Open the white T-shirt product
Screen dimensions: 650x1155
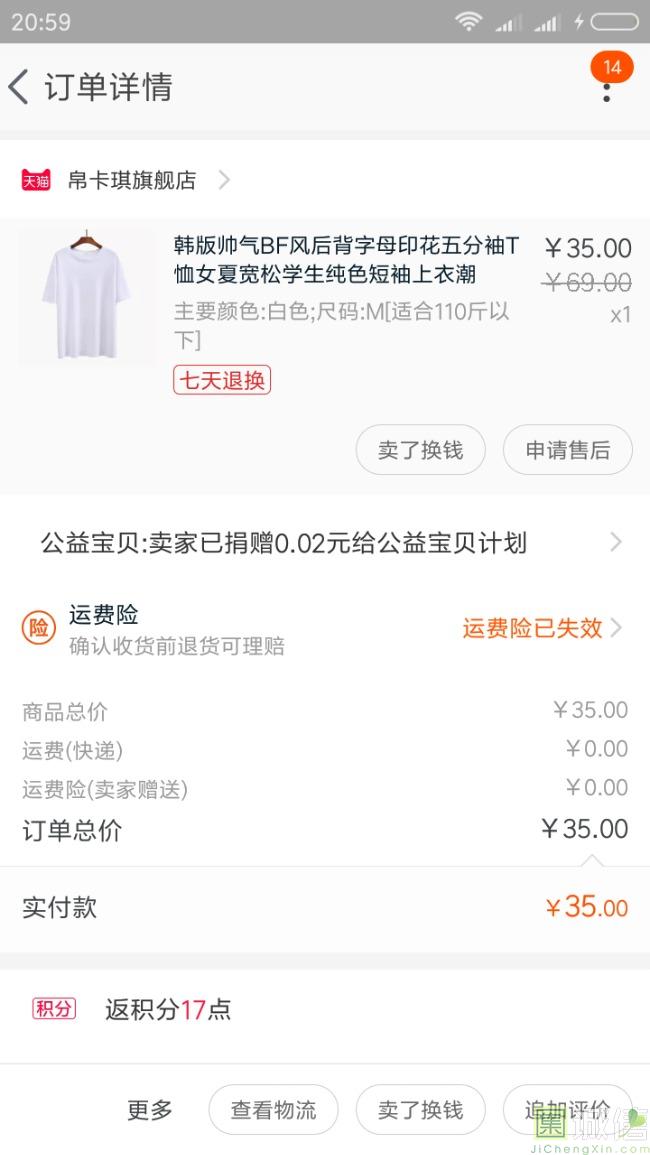86,296
